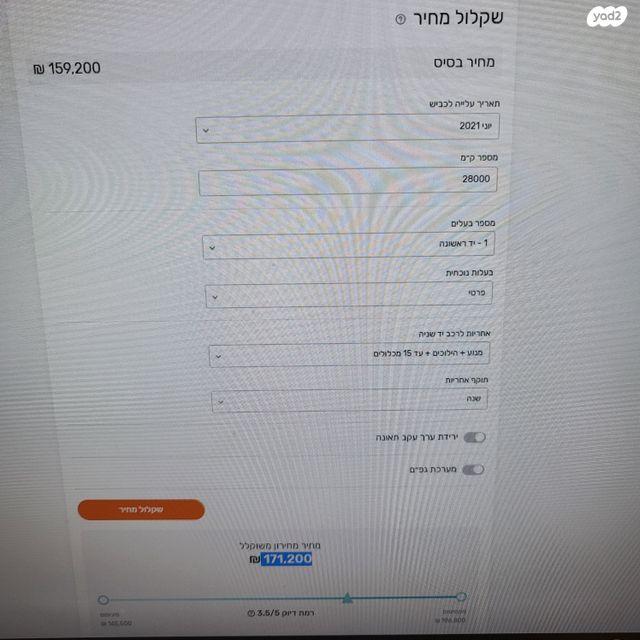Open the warranty validity dropdown showing שנה
640x640 pixels.
[x=351, y=401]
